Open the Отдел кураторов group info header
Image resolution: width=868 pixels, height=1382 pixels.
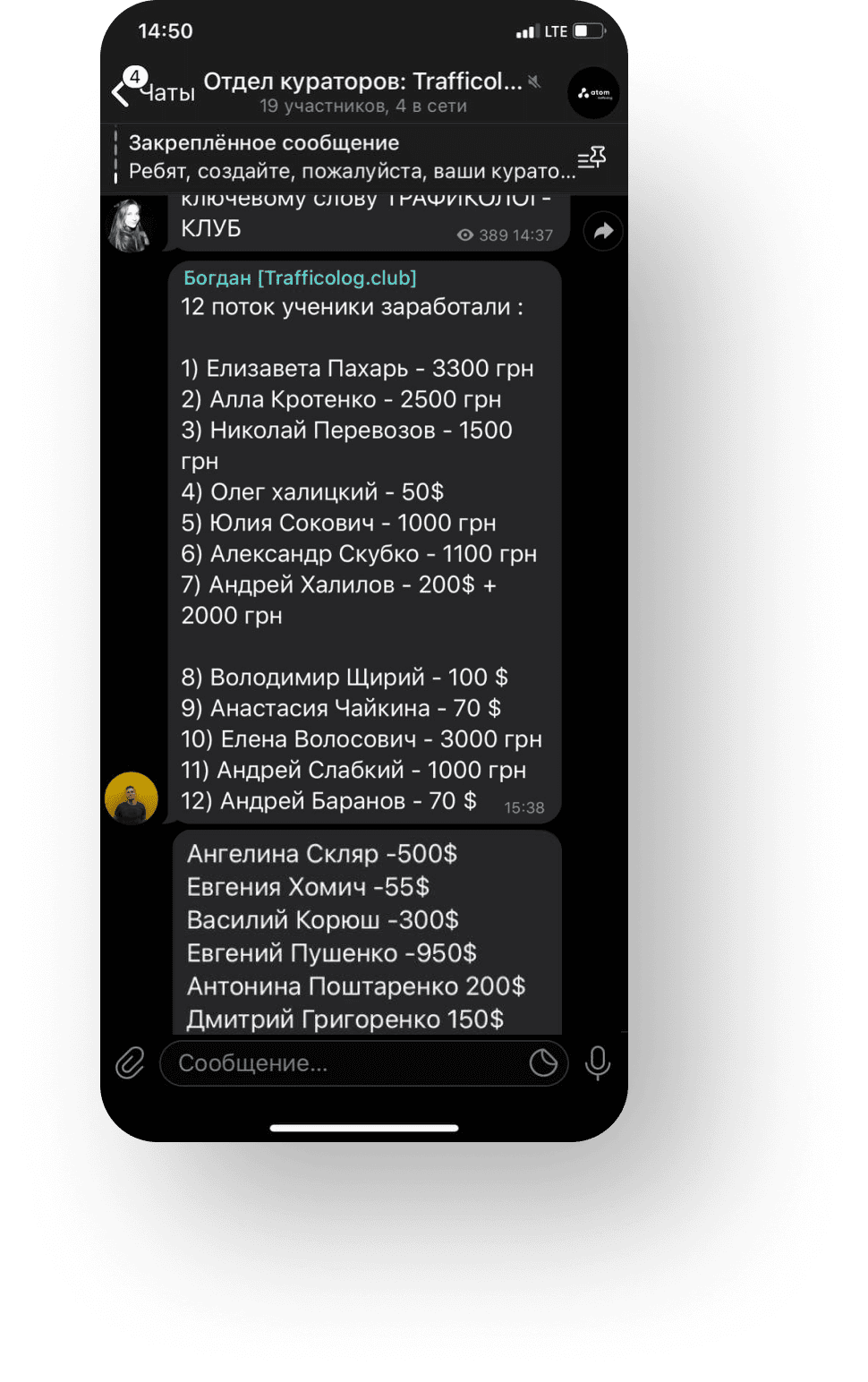tap(362, 92)
